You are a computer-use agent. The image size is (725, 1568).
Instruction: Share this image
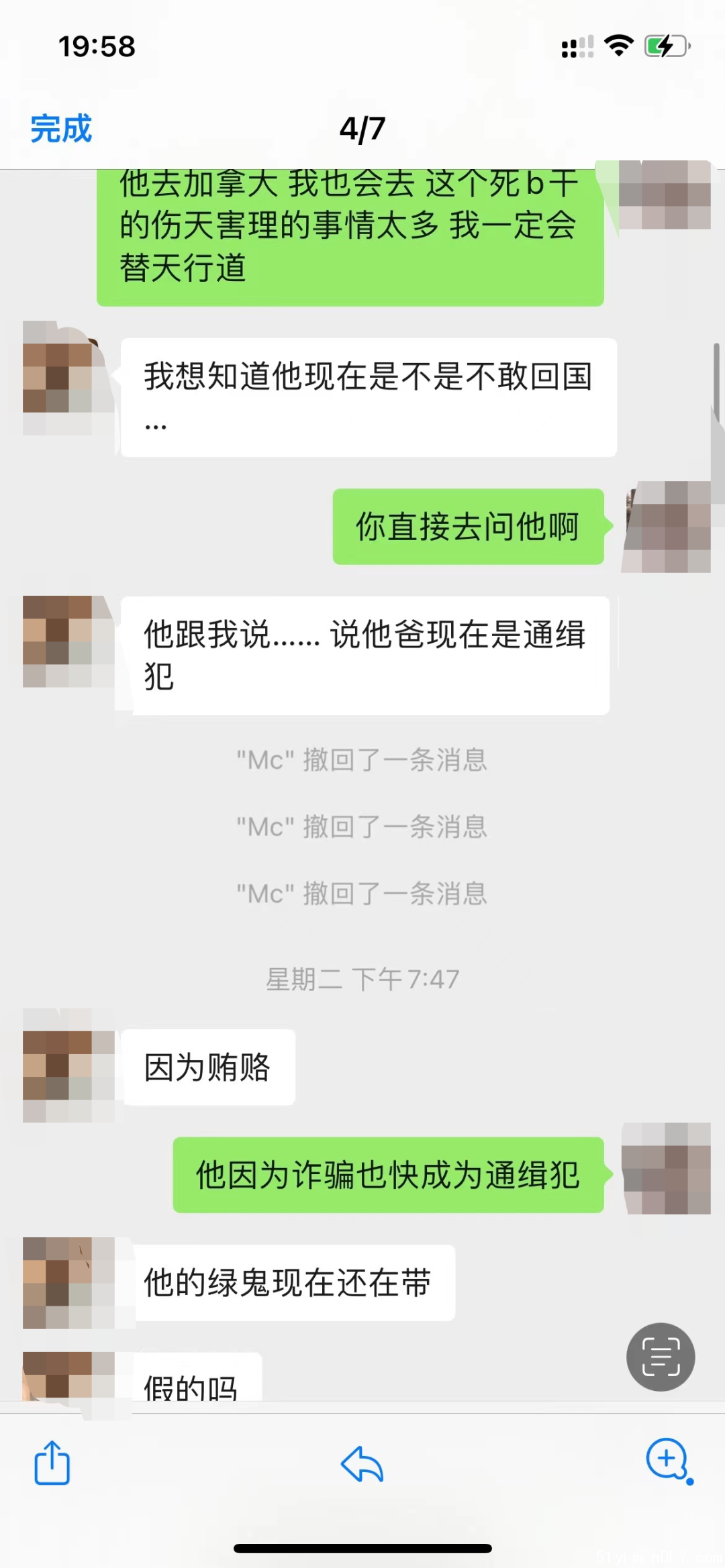(x=52, y=1462)
